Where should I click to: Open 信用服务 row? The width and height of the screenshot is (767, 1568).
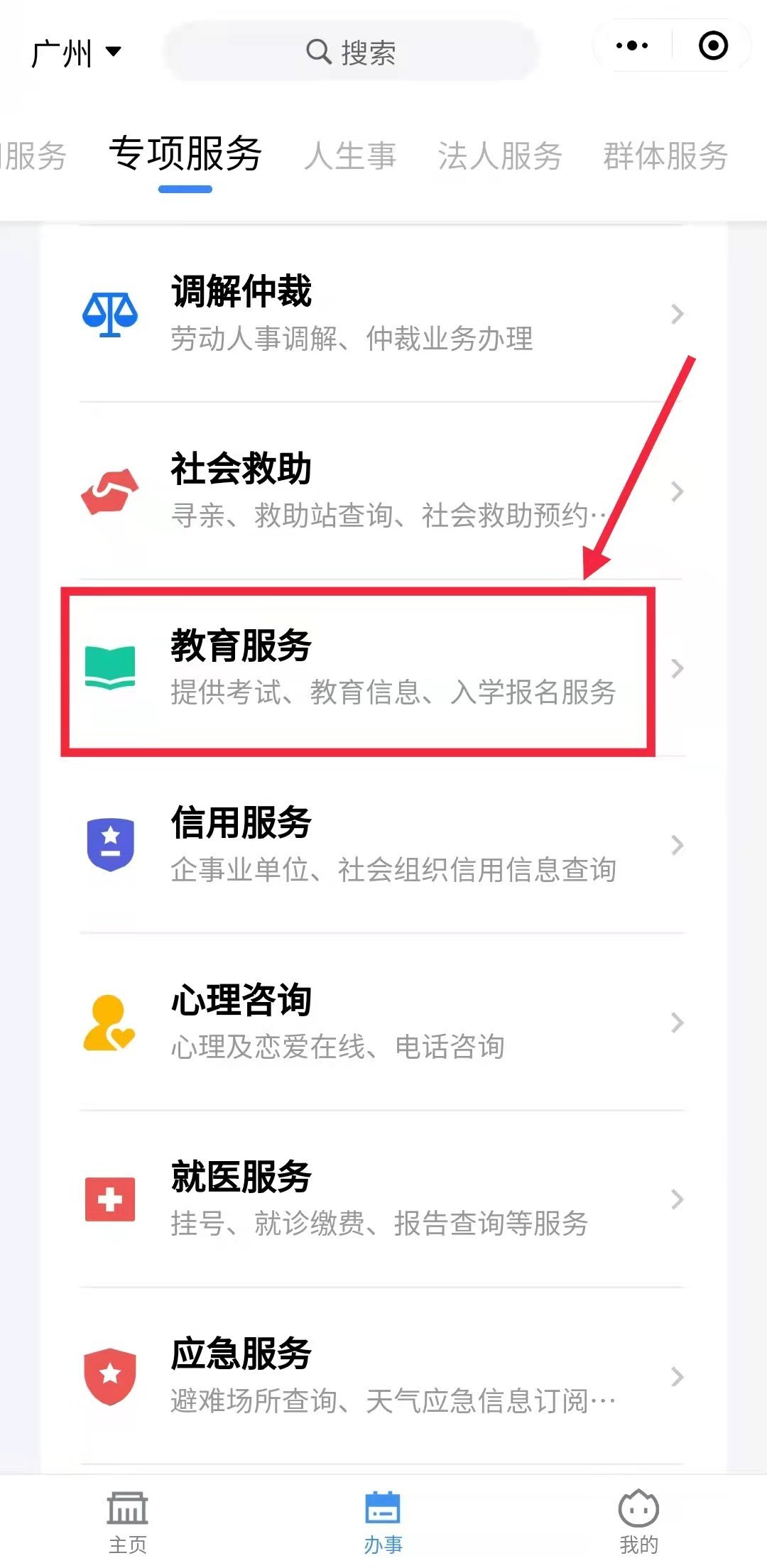(x=383, y=845)
